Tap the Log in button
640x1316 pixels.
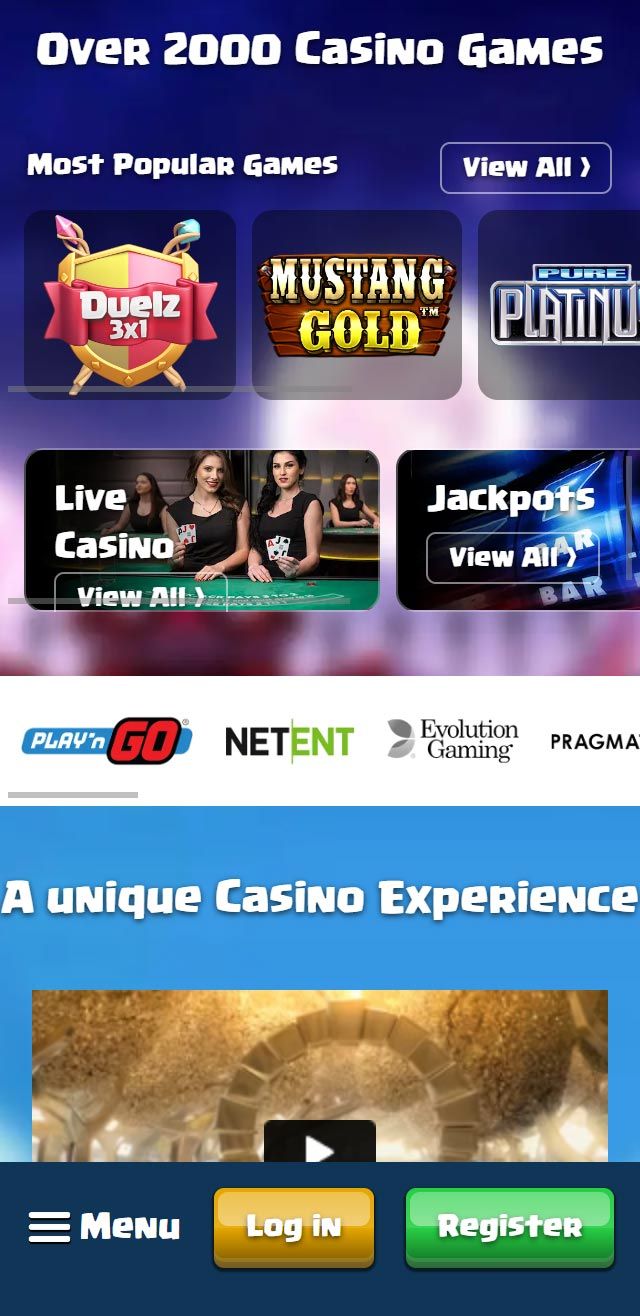[293, 1226]
